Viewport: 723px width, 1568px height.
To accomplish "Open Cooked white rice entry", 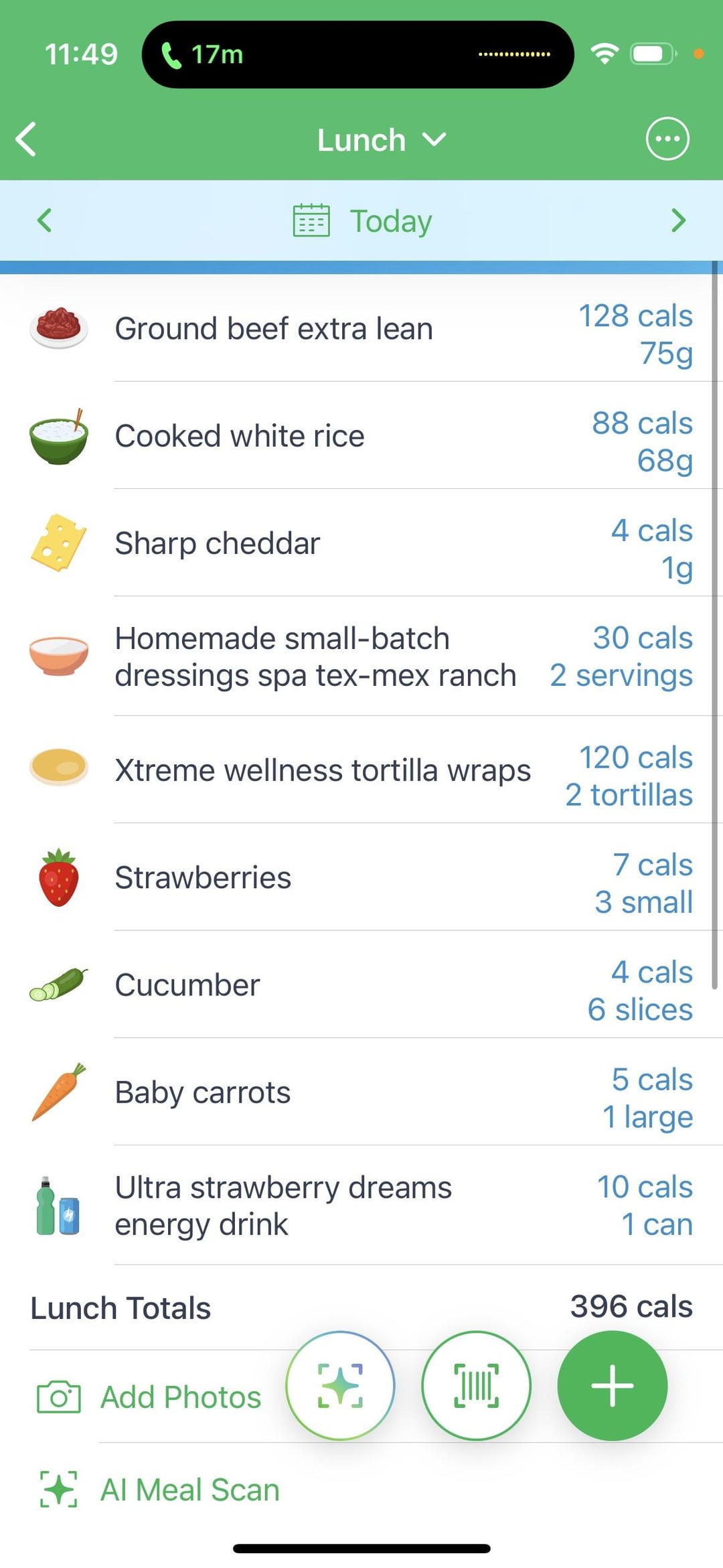I will (x=240, y=436).
